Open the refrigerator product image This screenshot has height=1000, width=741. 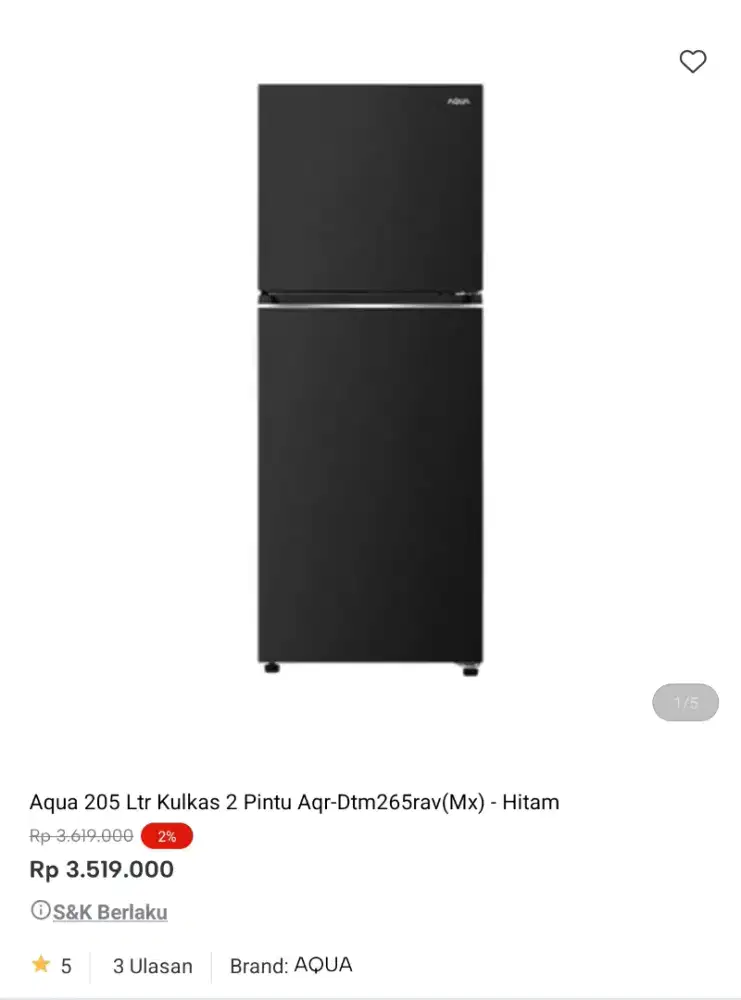pyautogui.click(x=370, y=380)
